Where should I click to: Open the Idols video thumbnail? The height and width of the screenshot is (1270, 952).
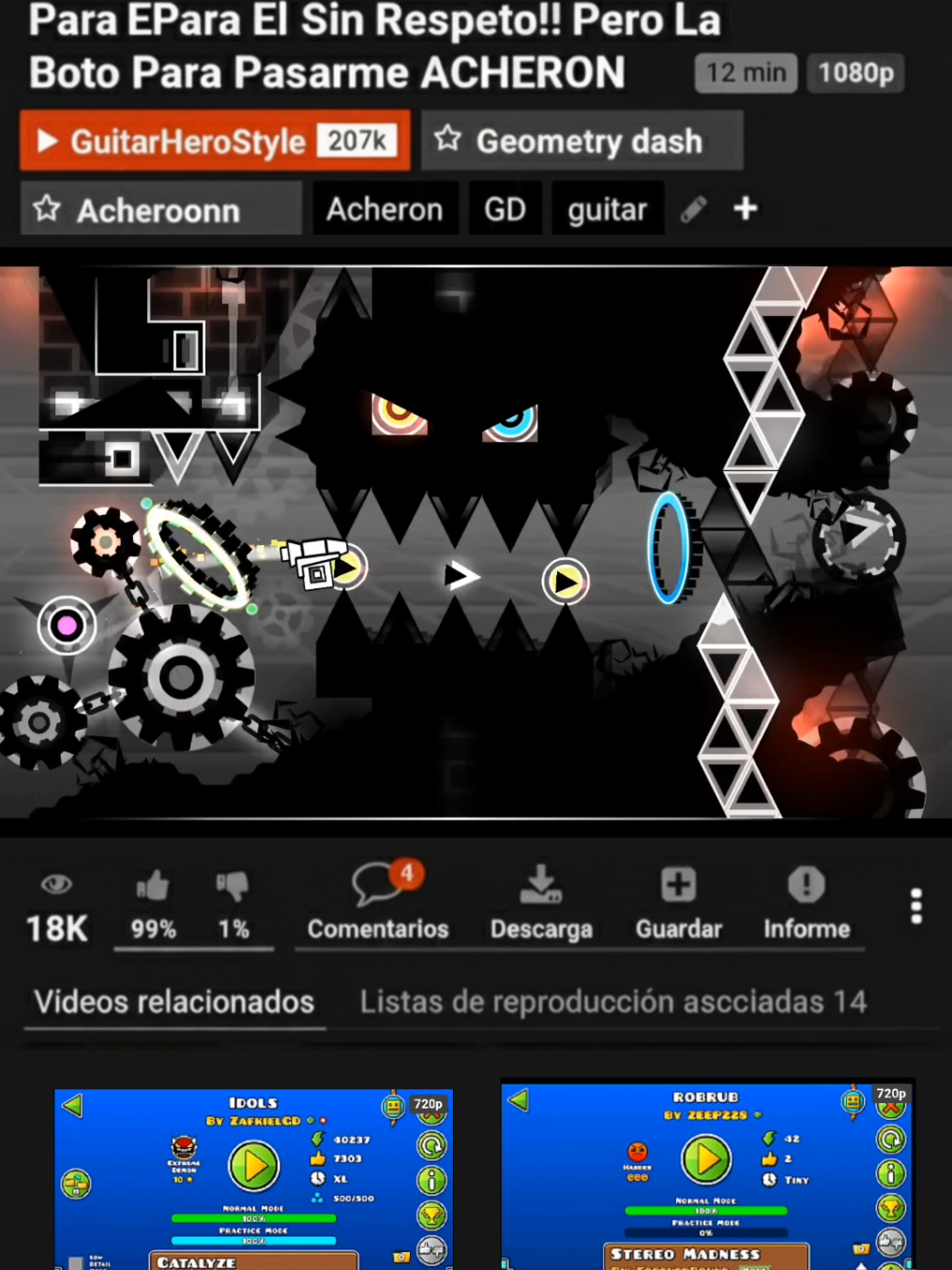tap(251, 1172)
